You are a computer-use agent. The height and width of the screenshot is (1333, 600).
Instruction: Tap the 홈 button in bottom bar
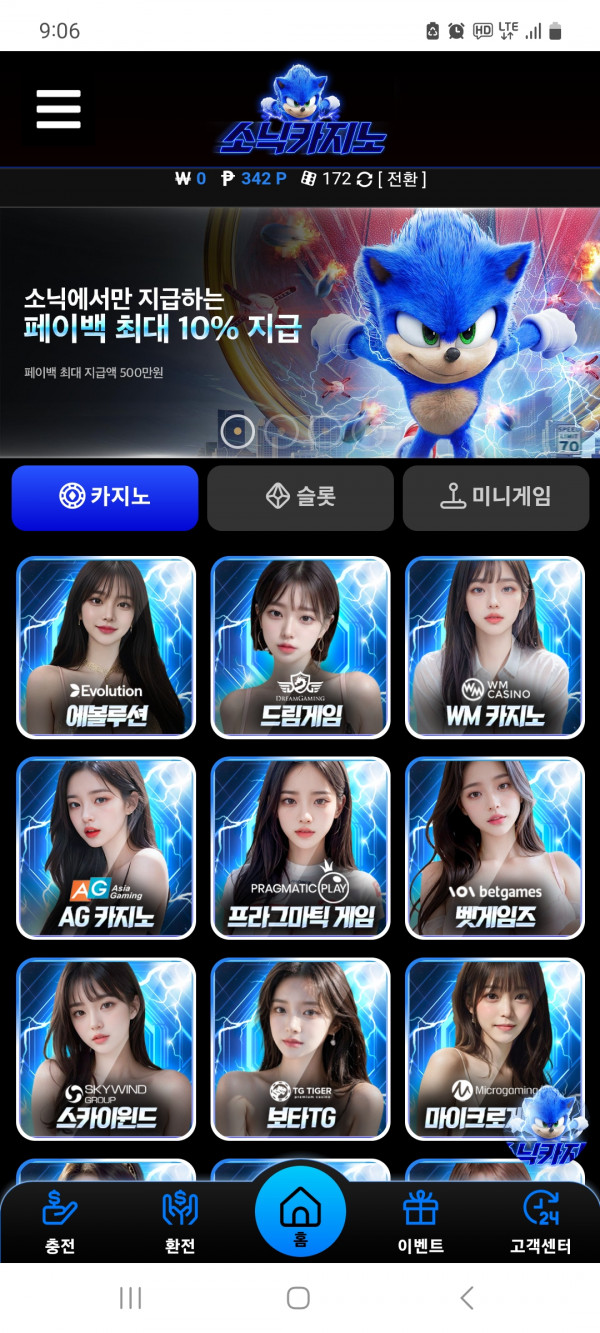pyautogui.click(x=300, y=1215)
